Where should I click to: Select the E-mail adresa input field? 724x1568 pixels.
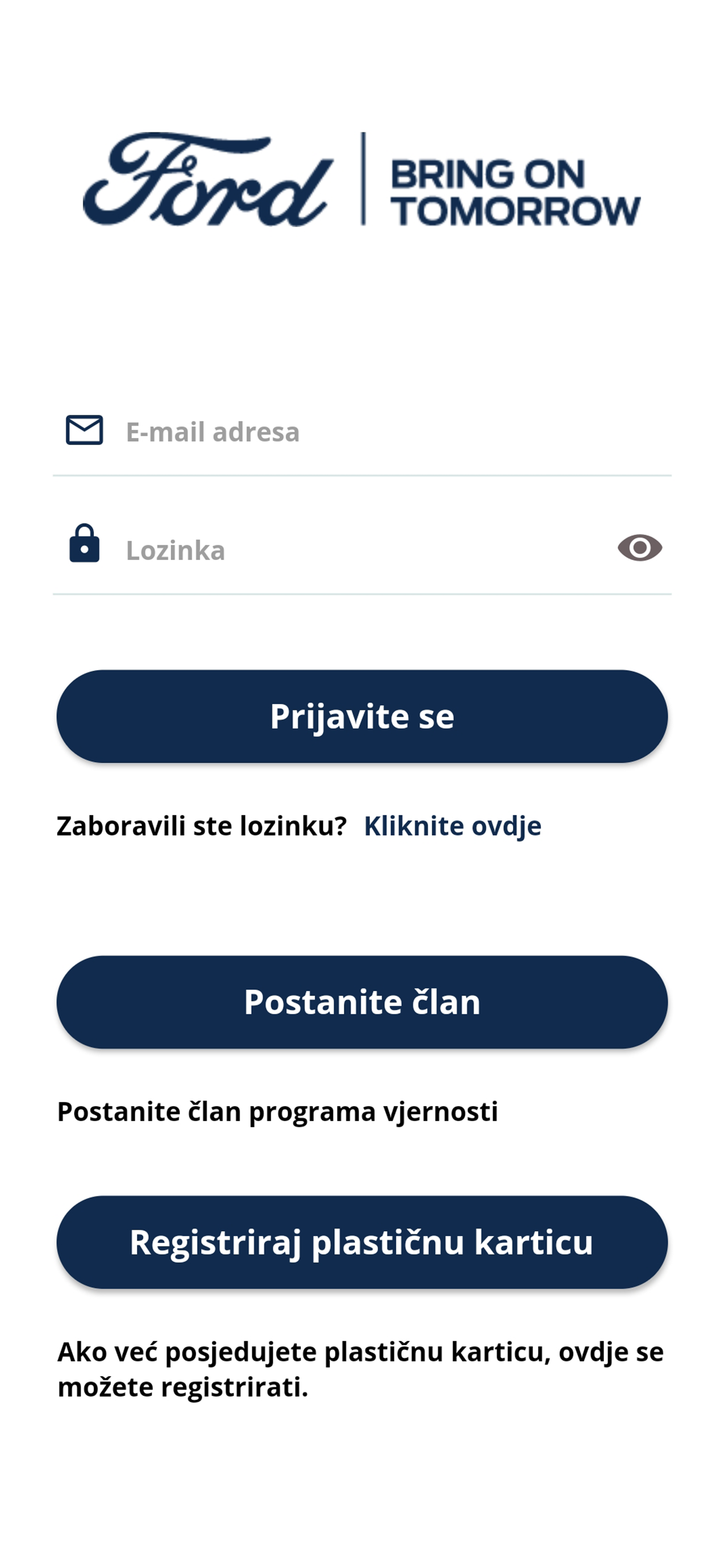click(365, 432)
